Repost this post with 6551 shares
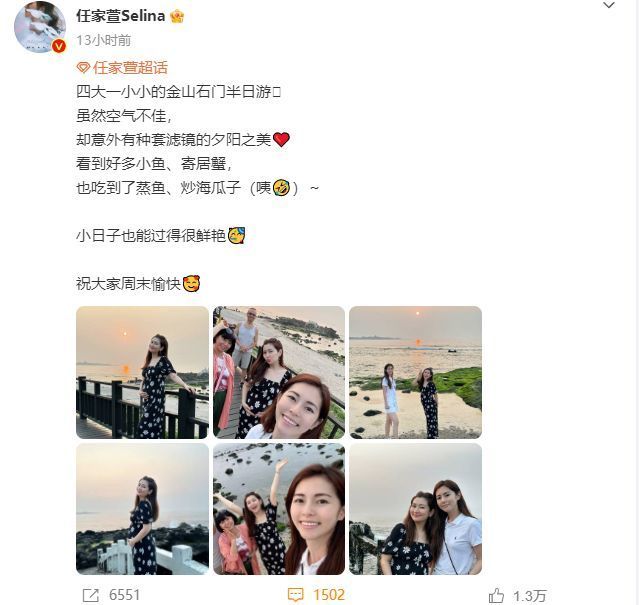 point(112,594)
